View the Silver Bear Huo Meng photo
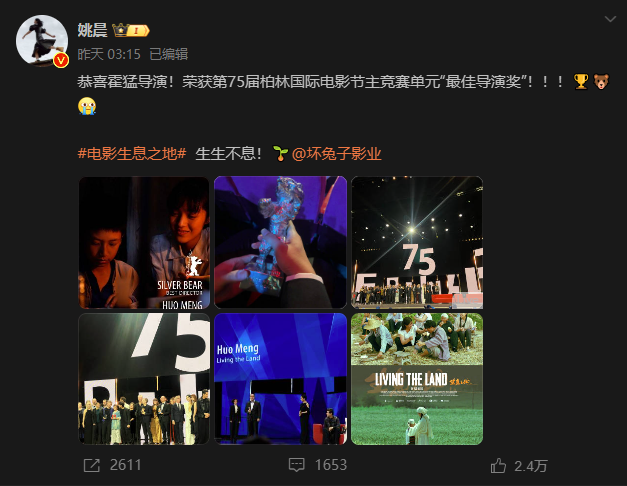This screenshot has width=627, height=486. tap(144, 242)
